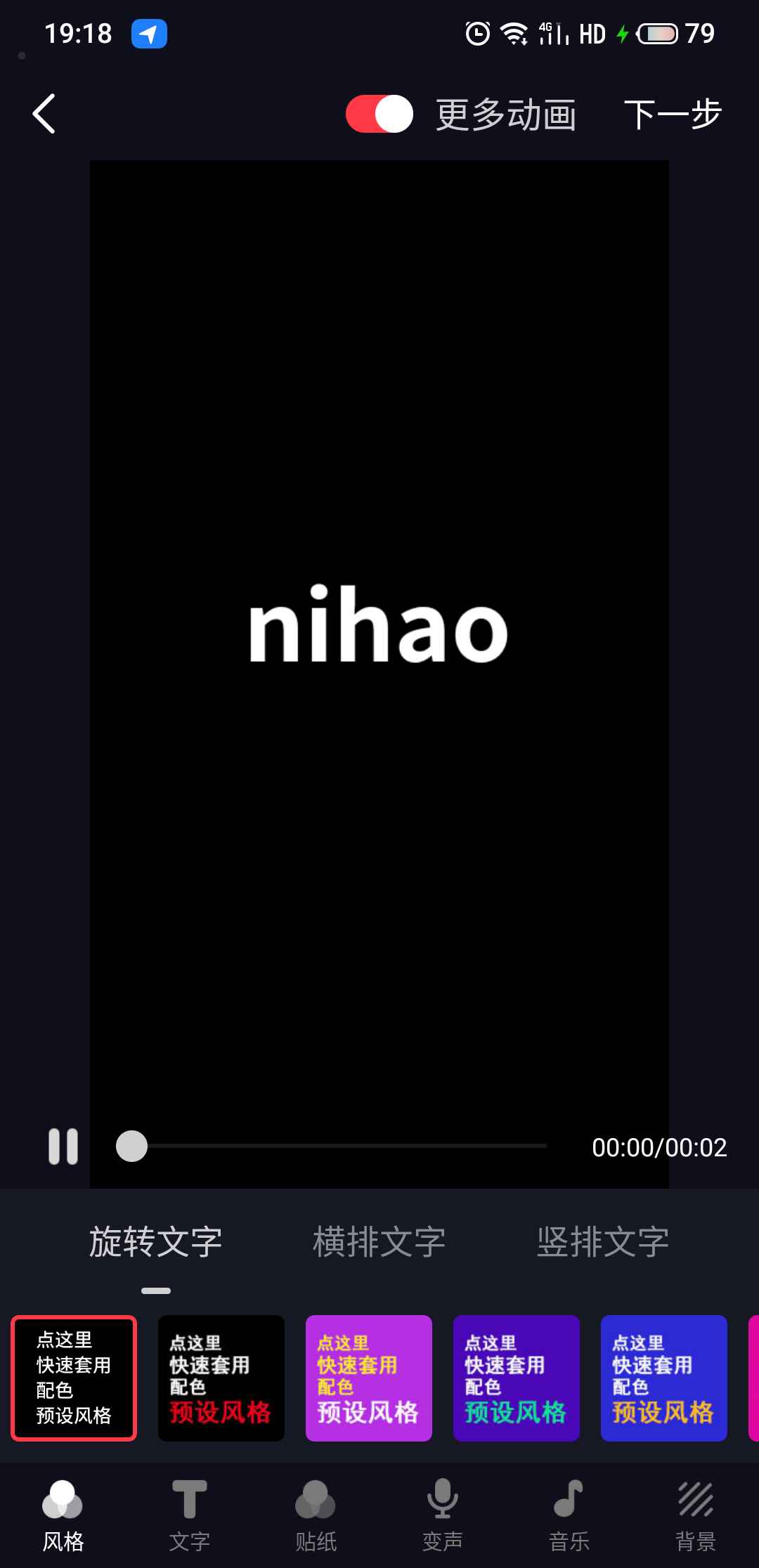The image size is (759, 1568).
Task: Go back using the top-left arrow
Action: click(44, 114)
